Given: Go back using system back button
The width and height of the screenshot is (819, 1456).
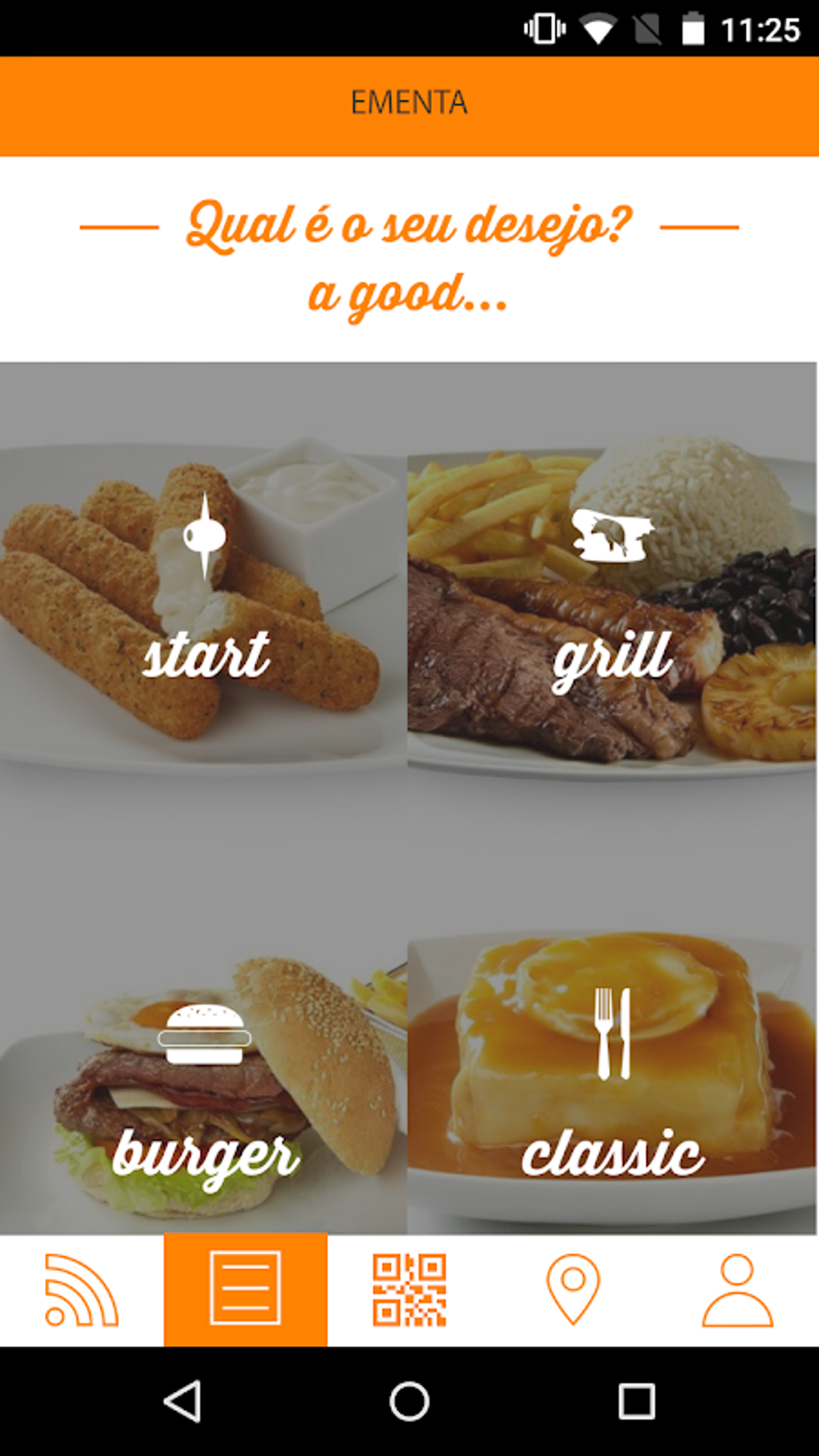Looking at the screenshot, I should tap(183, 1402).
